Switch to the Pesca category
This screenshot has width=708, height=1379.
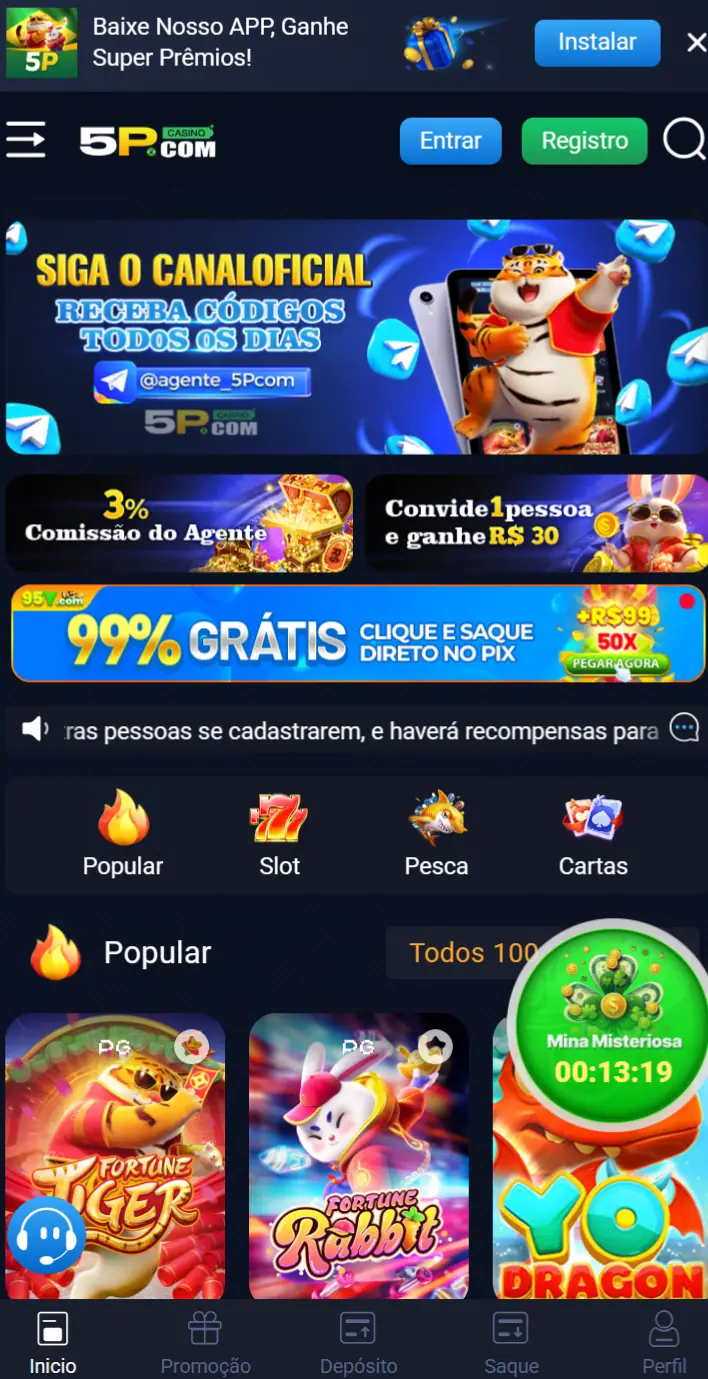point(436,834)
